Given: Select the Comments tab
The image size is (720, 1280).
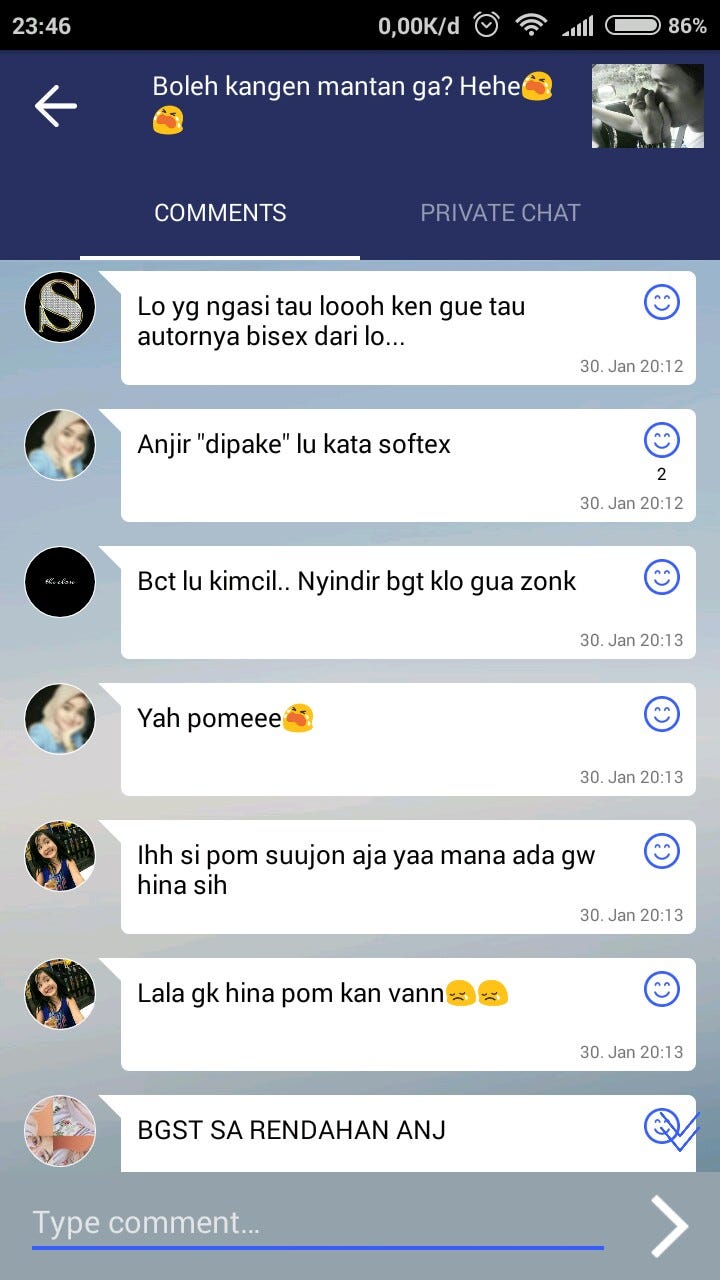Looking at the screenshot, I should click(x=220, y=213).
